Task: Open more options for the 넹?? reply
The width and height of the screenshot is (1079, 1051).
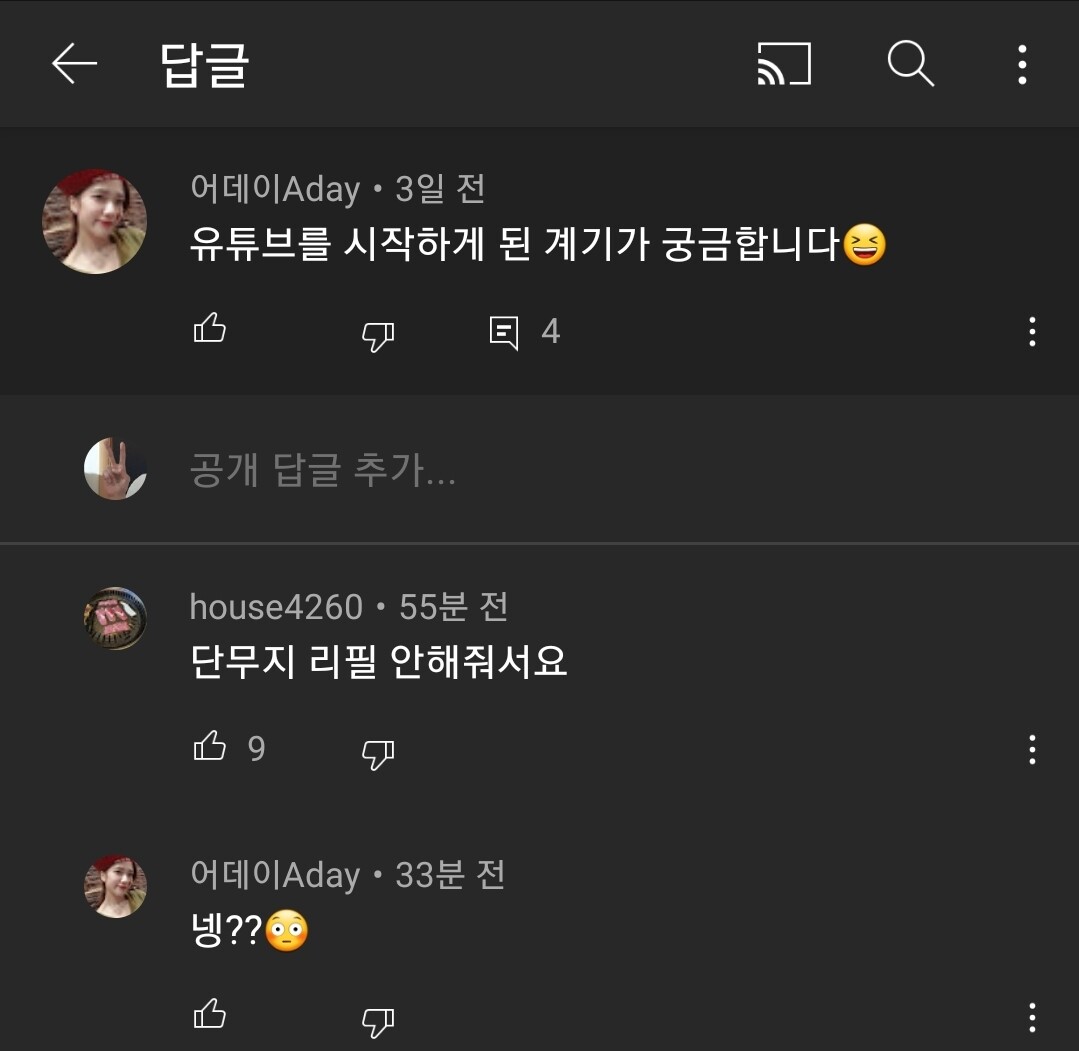Action: click(1032, 1018)
